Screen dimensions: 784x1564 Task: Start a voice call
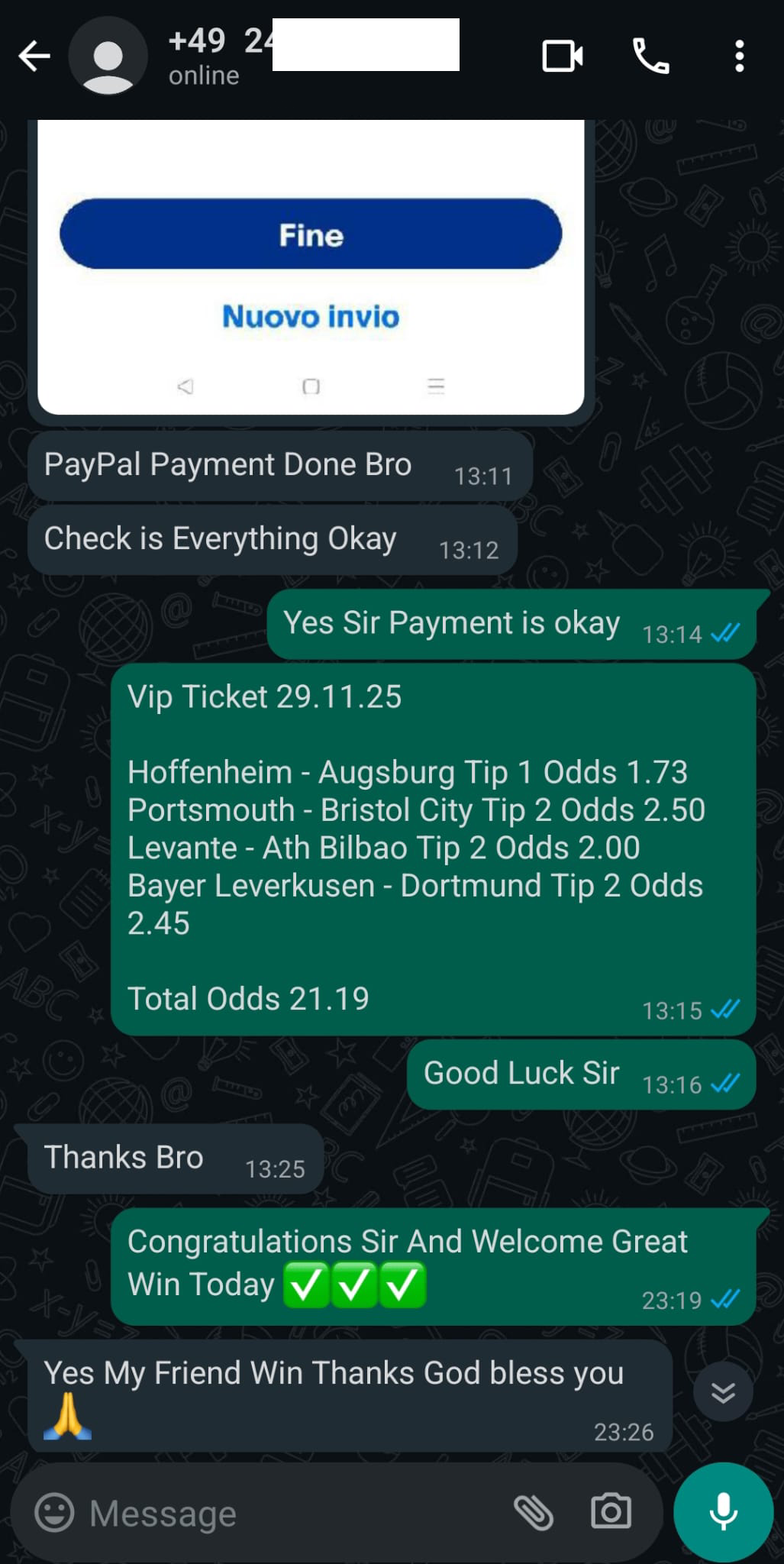point(651,57)
